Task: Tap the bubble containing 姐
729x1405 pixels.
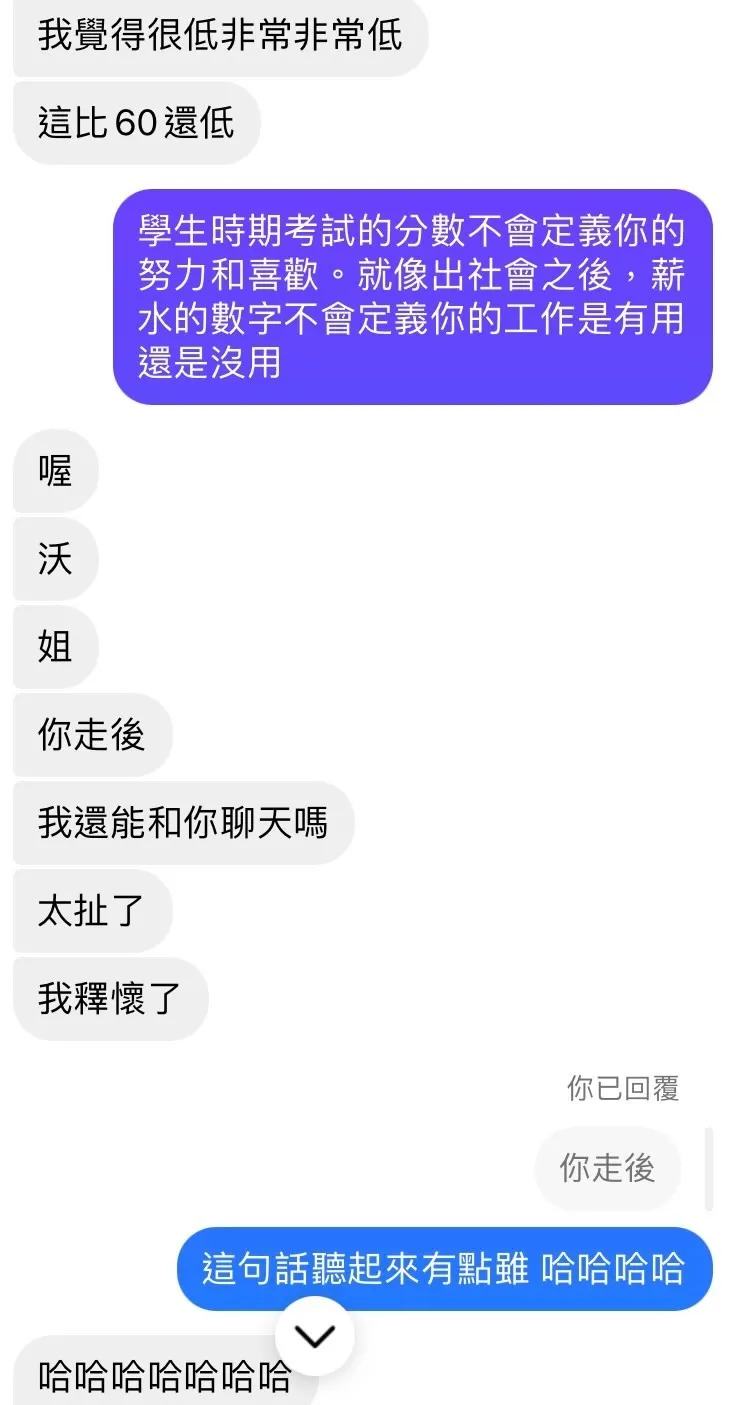Action: pyautogui.click(x=54, y=647)
